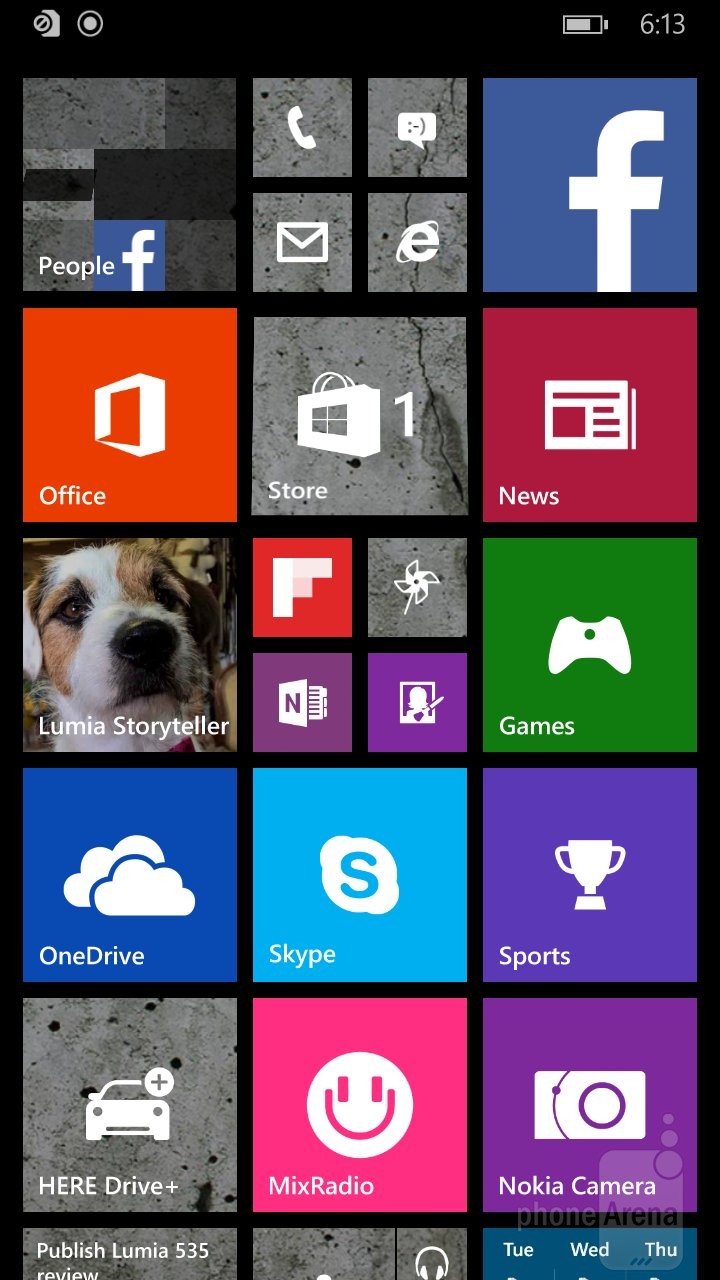The height and width of the screenshot is (1280, 720).
Task: Open the Phone dialer tile
Action: [x=302, y=128]
